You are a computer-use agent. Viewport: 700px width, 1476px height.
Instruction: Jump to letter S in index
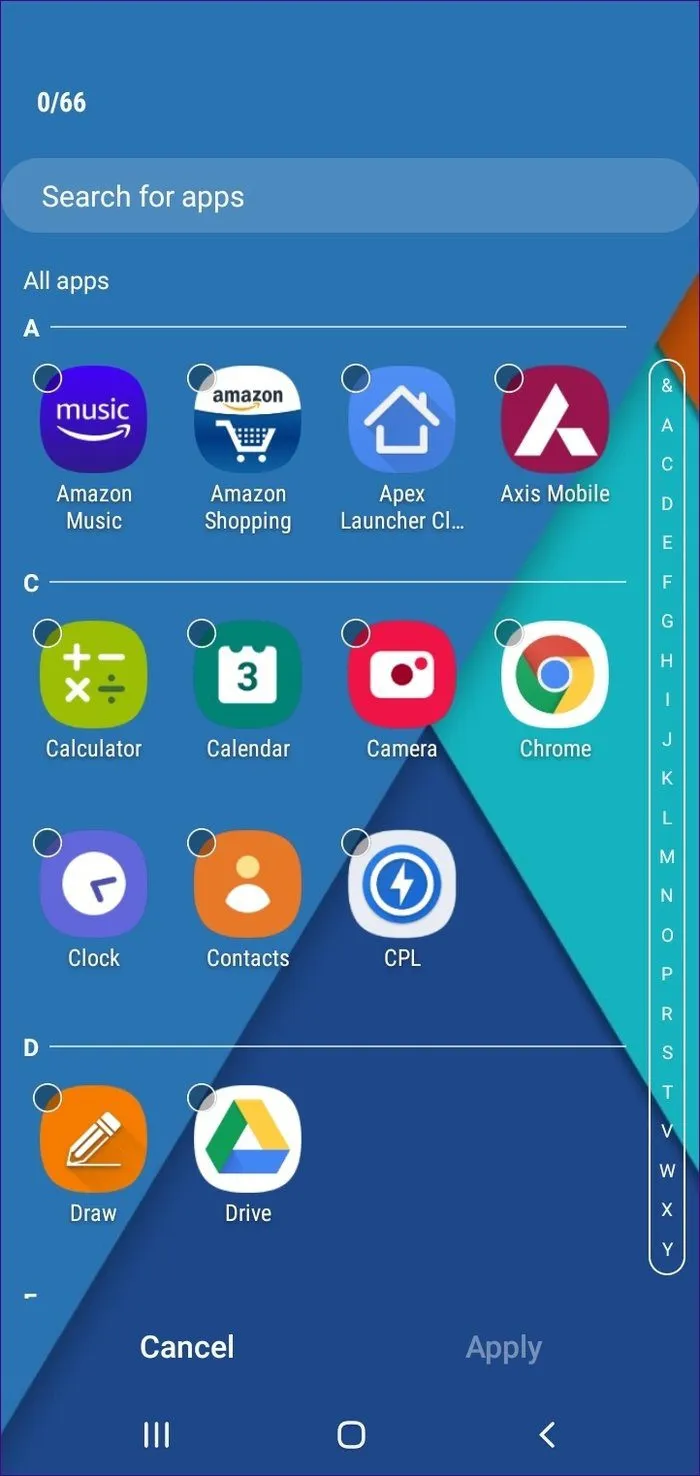click(x=667, y=1053)
